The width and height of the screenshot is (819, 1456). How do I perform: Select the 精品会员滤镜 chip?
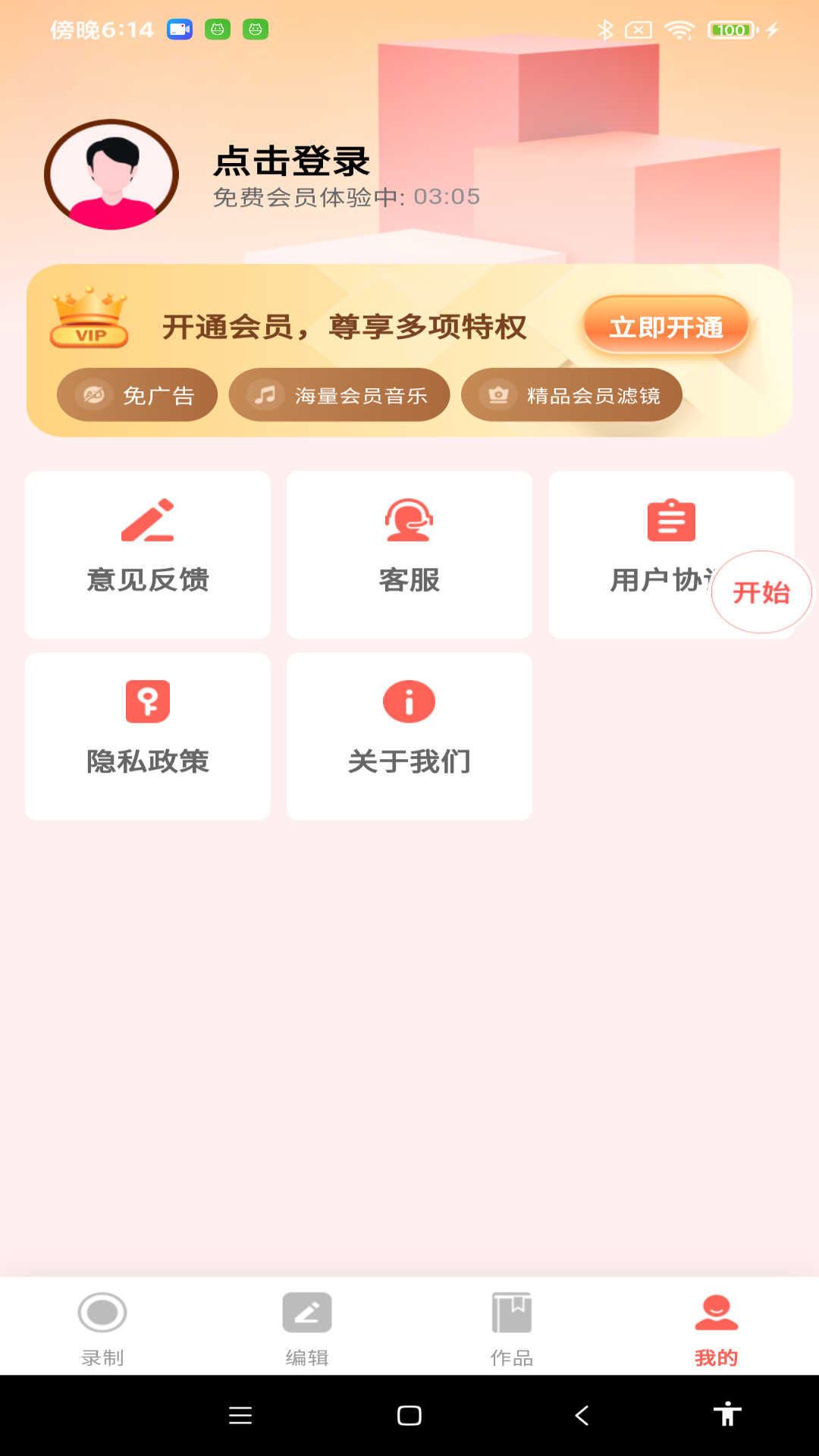pyautogui.click(x=572, y=395)
